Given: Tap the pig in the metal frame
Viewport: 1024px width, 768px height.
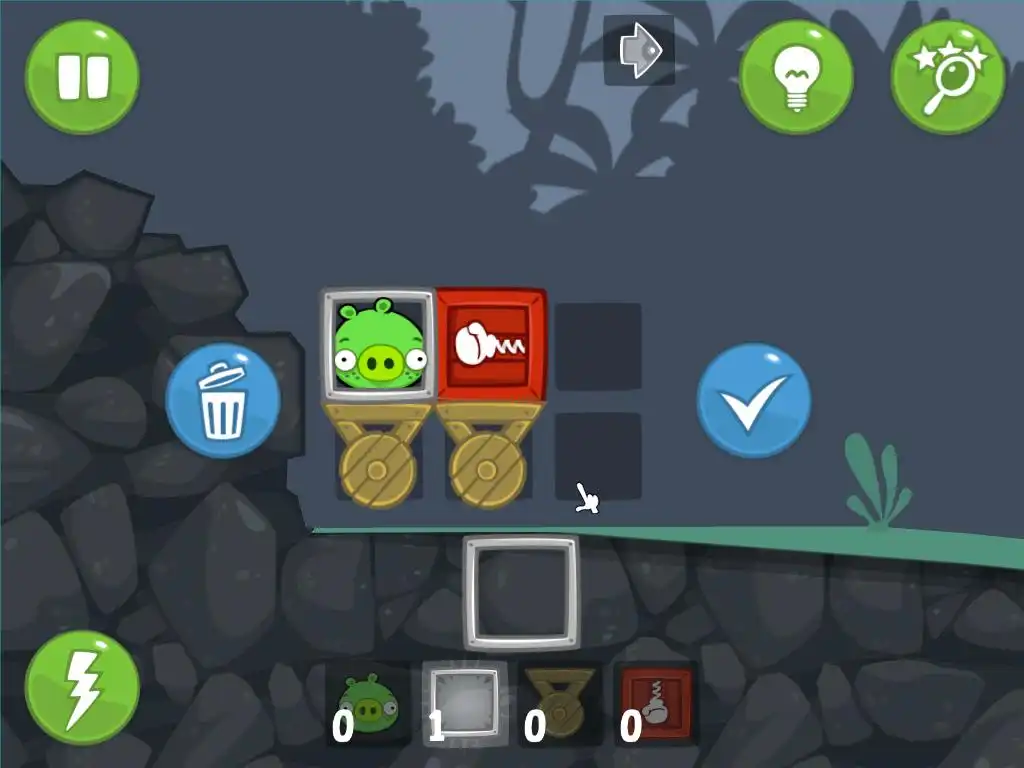Looking at the screenshot, I should point(378,345).
